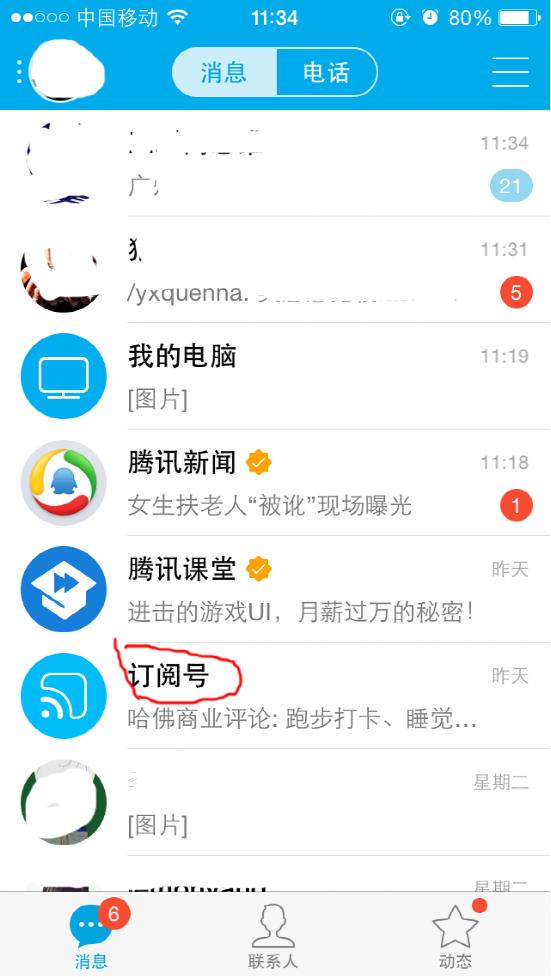Image resolution: width=551 pixels, height=977 pixels.
Task: Switch to 动态 tab
Action: (x=456, y=936)
